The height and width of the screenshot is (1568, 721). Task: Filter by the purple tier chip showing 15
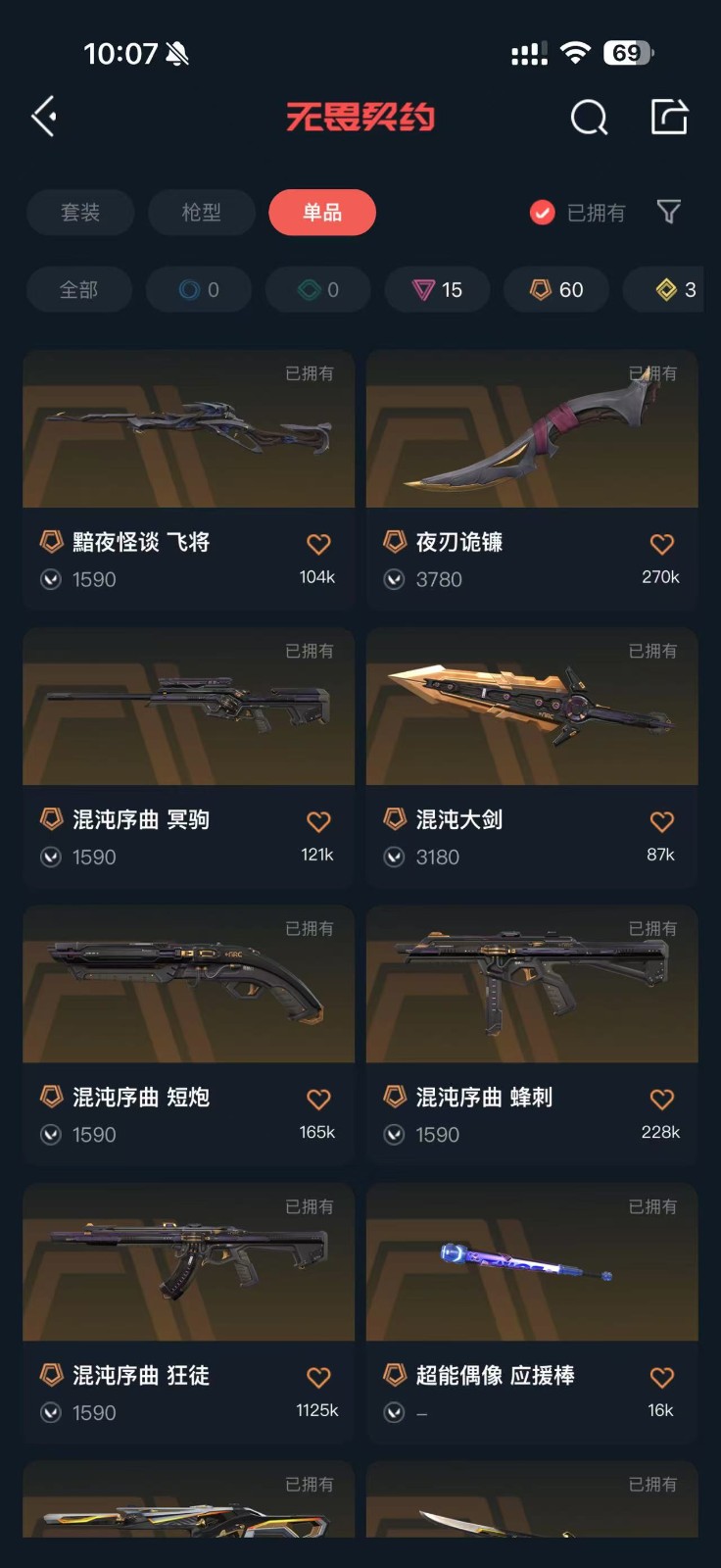(437, 290)
